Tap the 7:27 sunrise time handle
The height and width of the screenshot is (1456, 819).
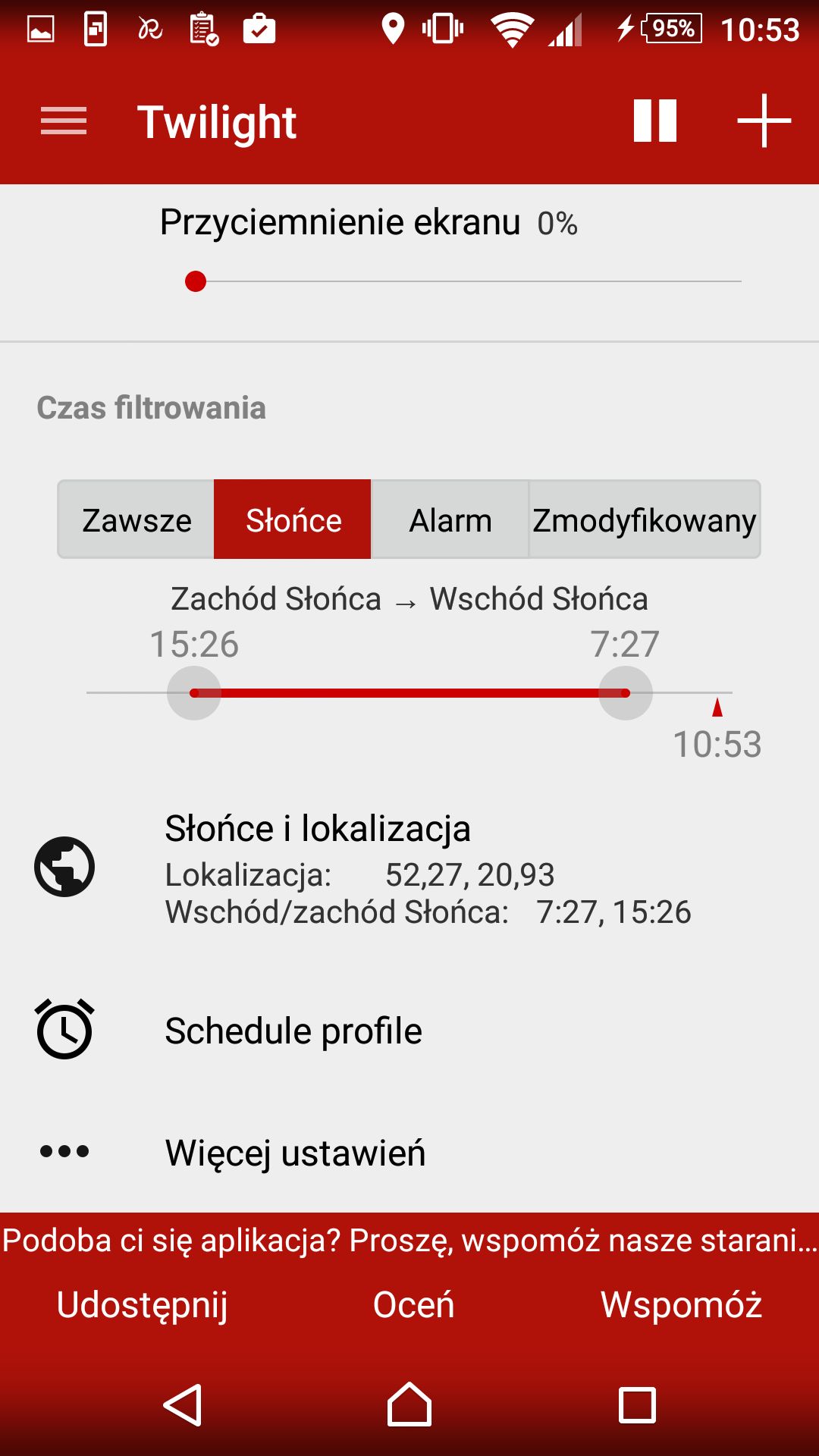626,693
